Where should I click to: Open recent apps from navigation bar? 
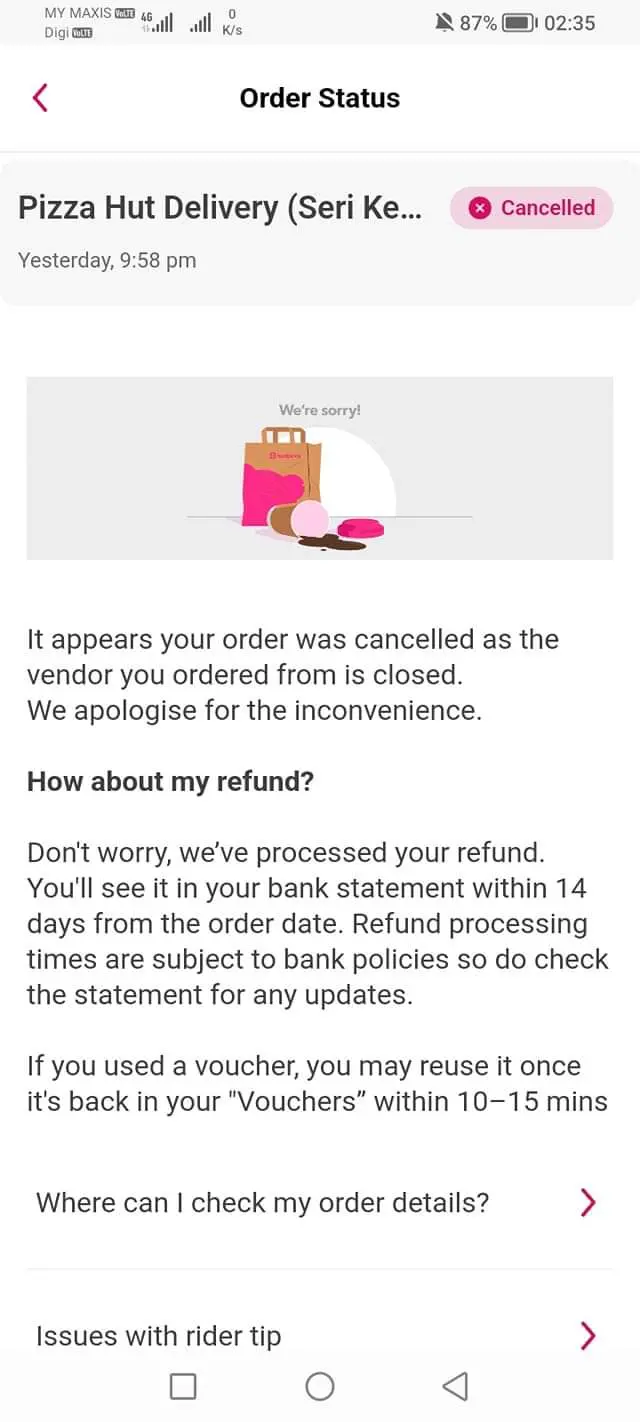(183, 1386)
